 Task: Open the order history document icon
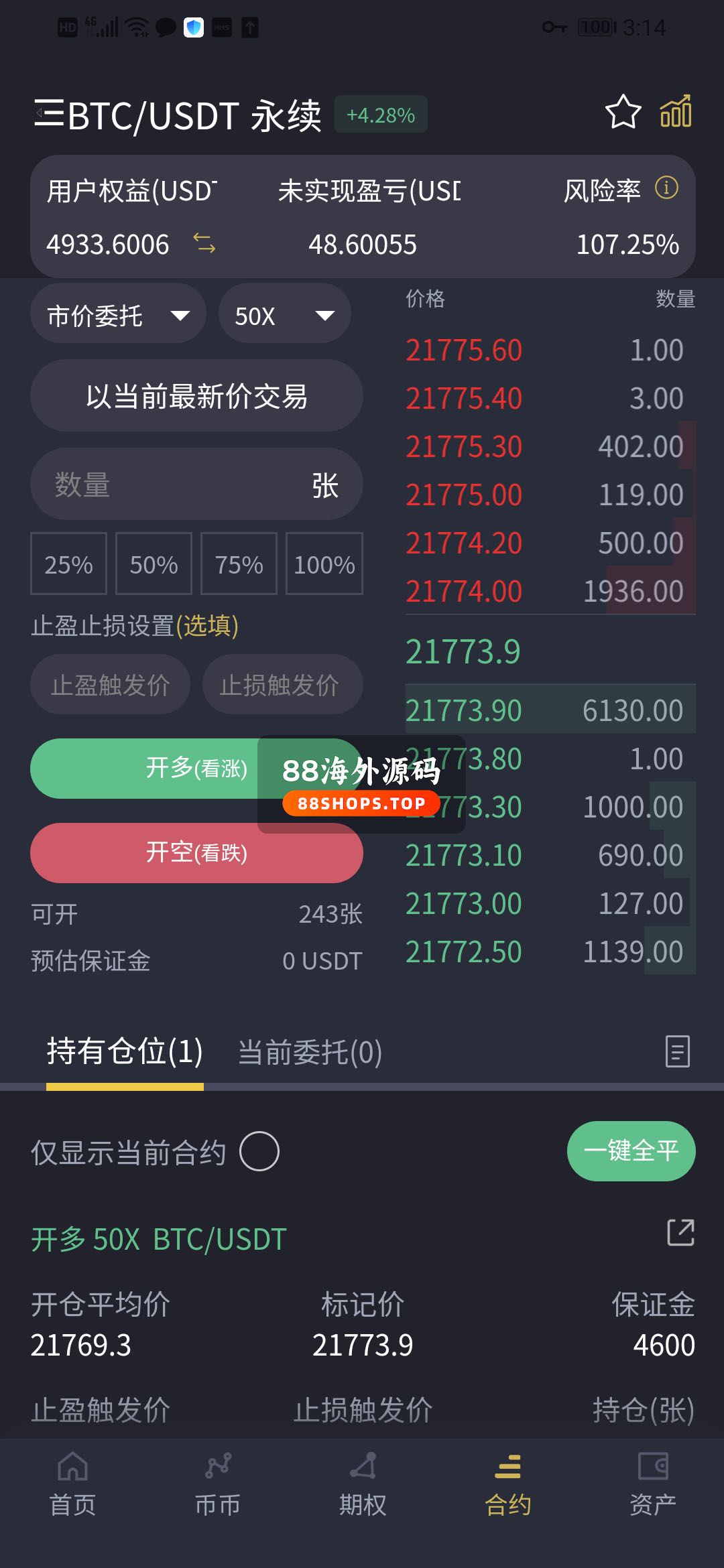pyautogui.click(x=677, y=1051)
